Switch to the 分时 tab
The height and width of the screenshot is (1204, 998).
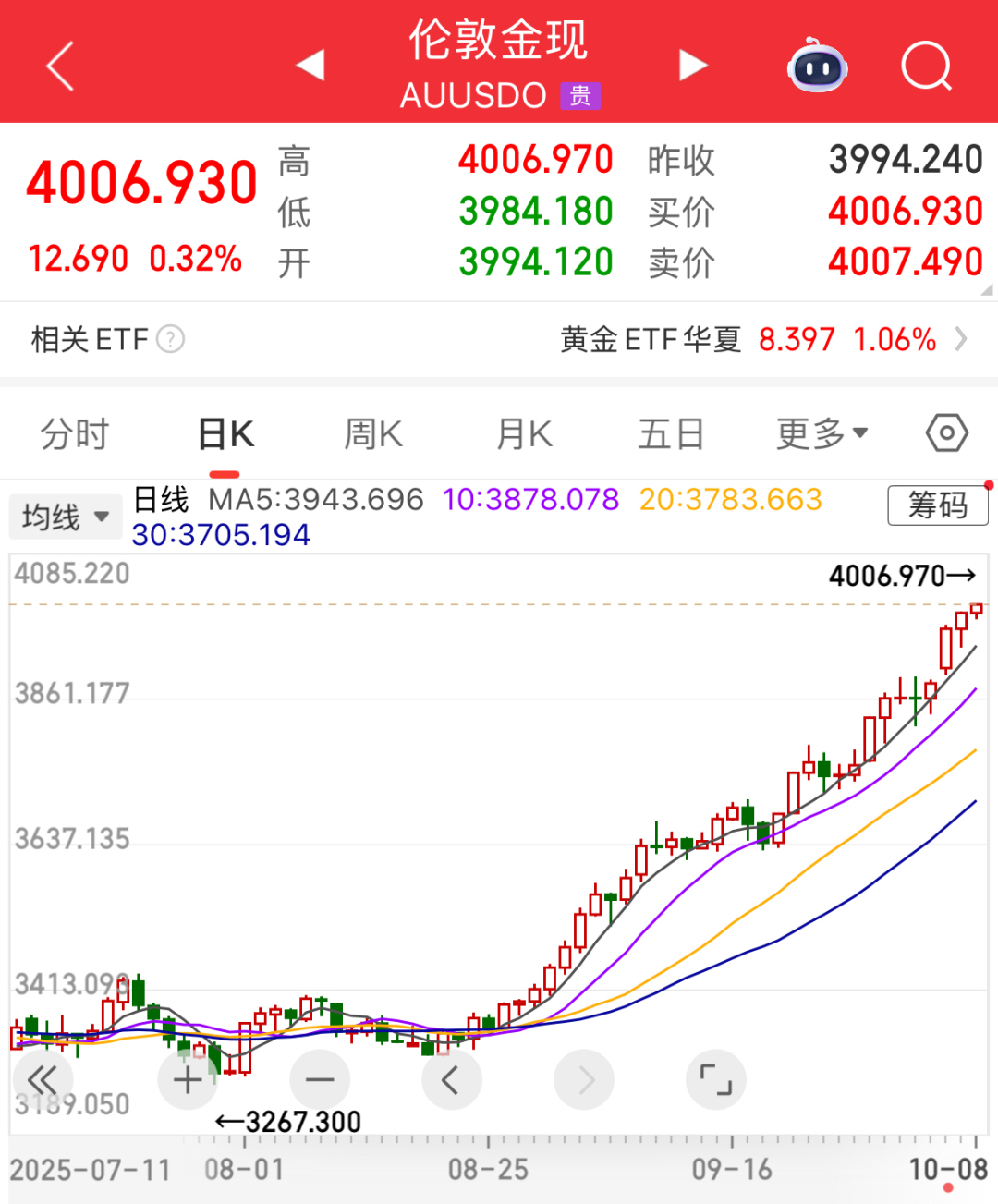(75, 433)
